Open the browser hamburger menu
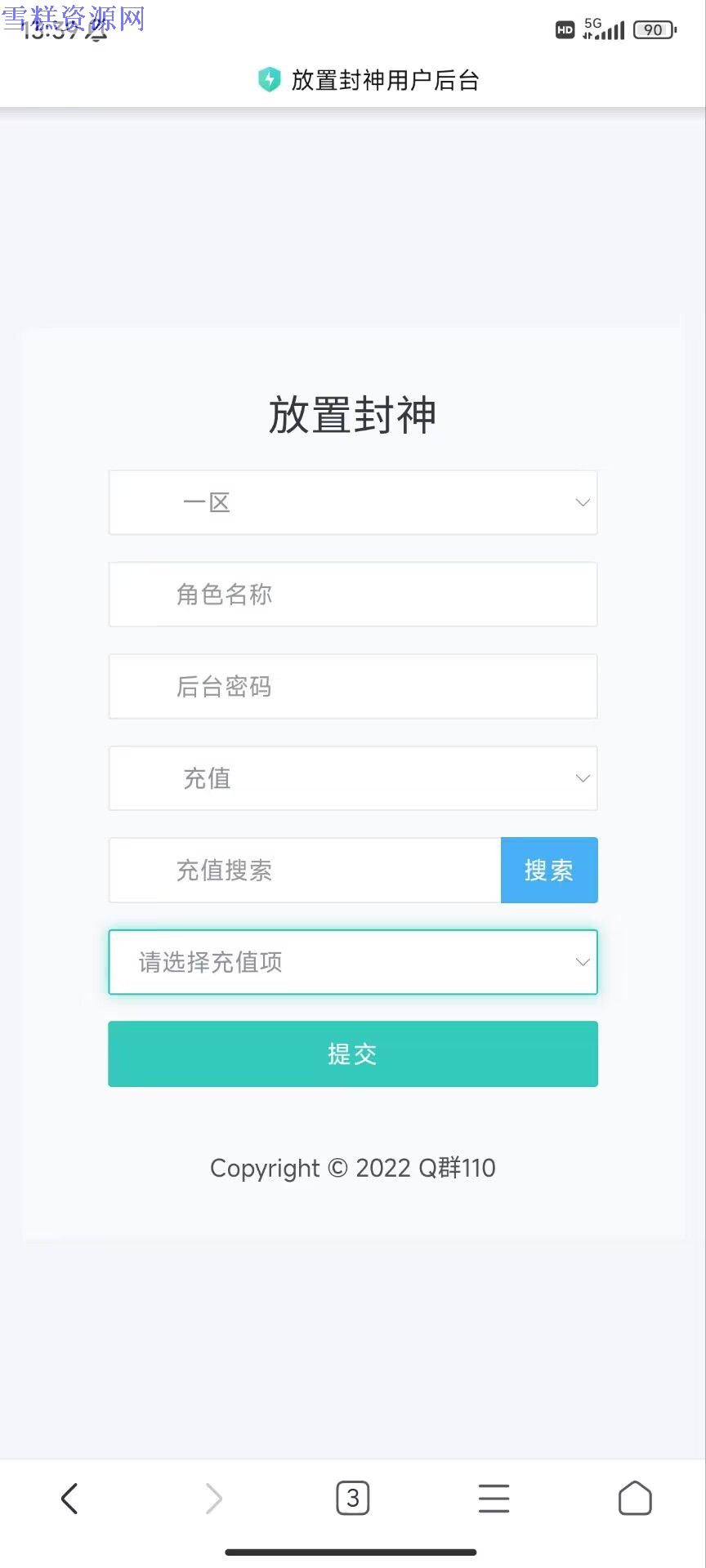 [x=494, y=1499]
